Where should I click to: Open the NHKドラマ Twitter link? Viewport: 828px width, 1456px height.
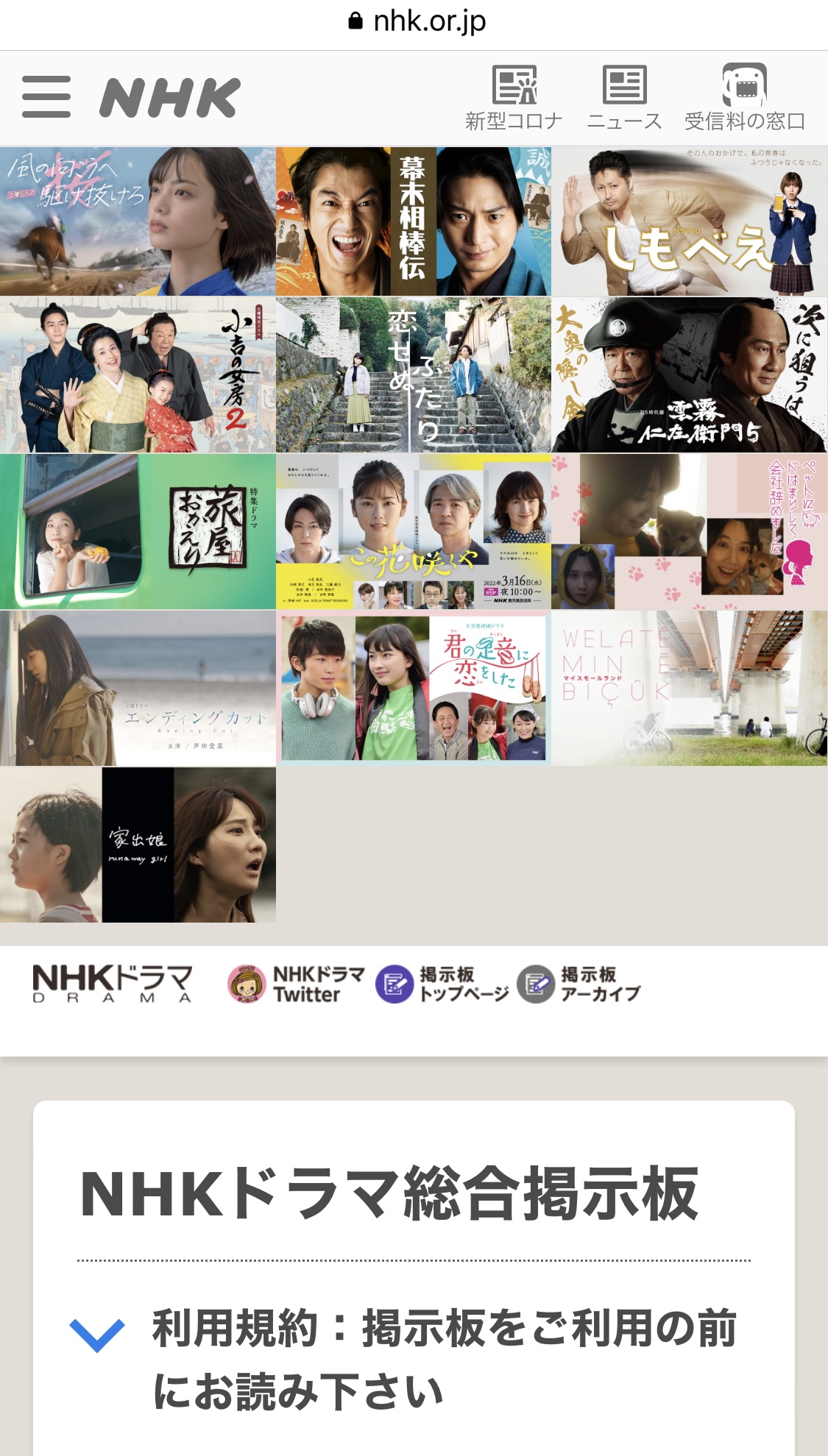(x=296, y=984)
